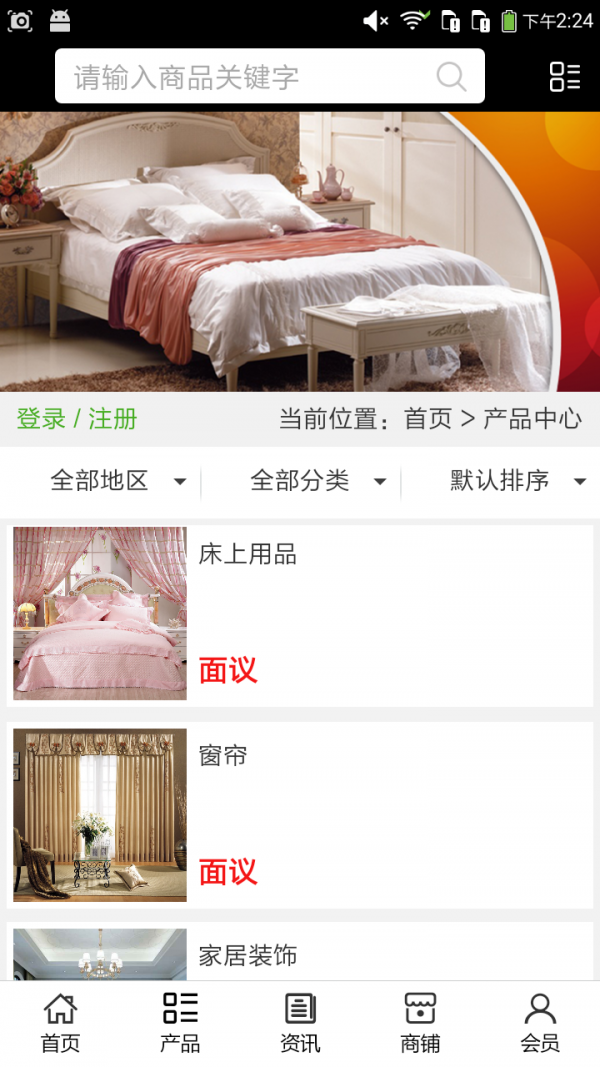Open the category menu icon

[564, 77]
